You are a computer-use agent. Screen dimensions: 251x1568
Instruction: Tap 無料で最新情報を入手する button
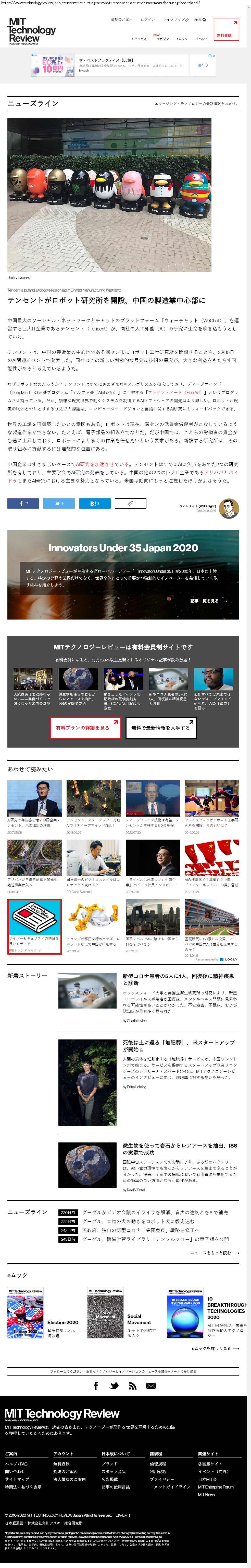tap(160, 727)
